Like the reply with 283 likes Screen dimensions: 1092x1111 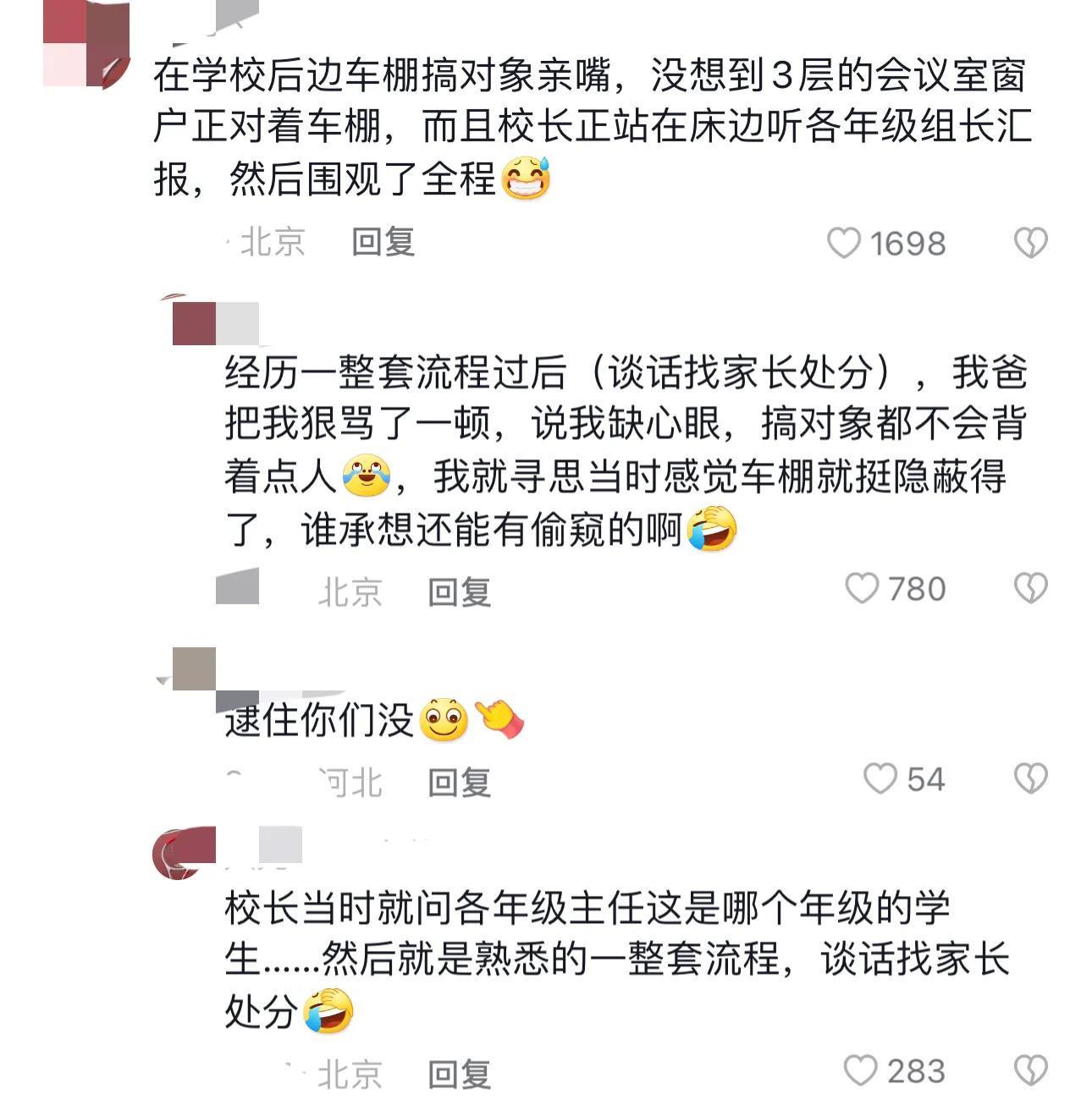pyautogui.click(x=860, y=1070)
